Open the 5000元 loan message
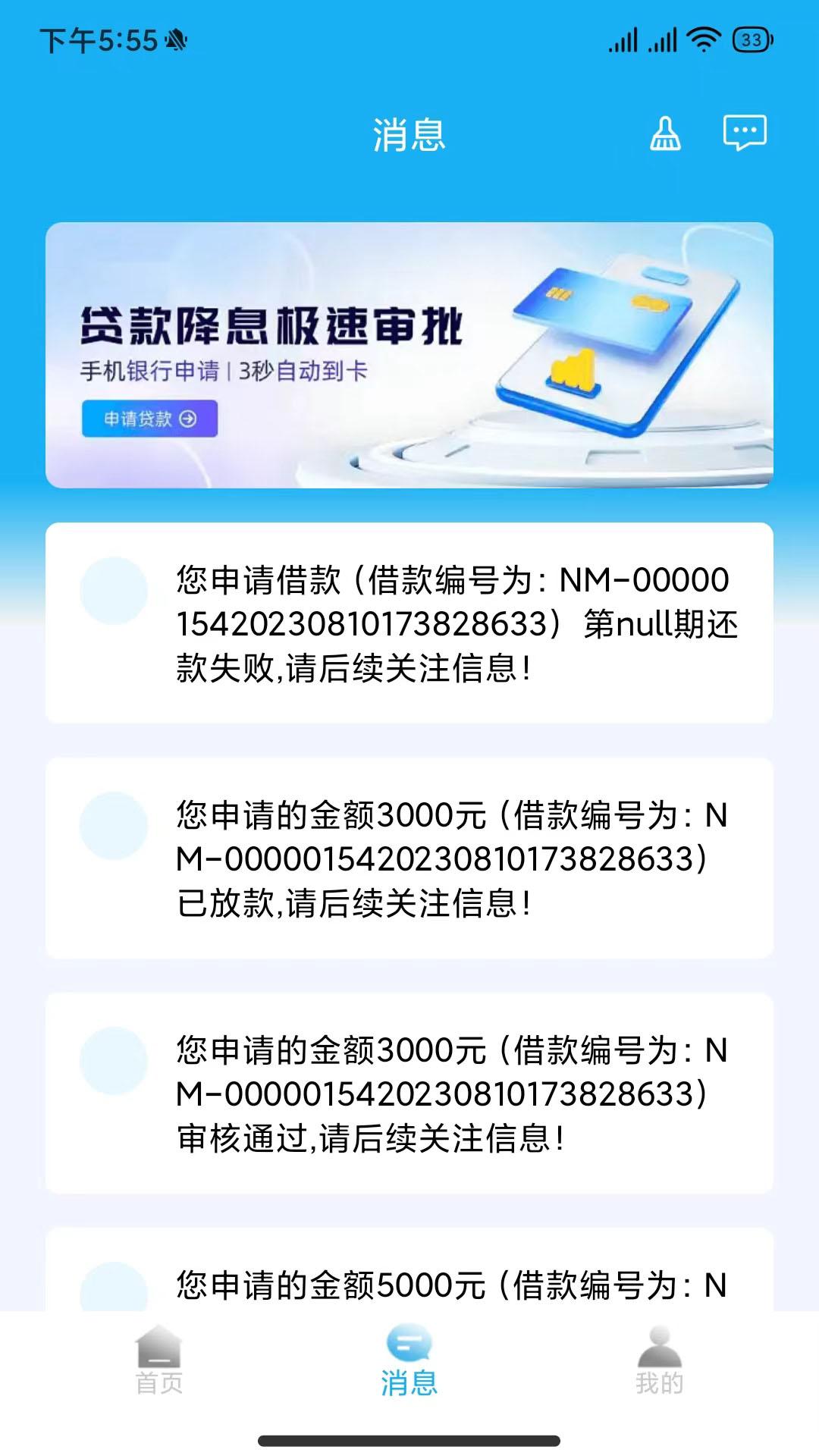Screen dimensions: 819x1456 [x=409, y=1269]
